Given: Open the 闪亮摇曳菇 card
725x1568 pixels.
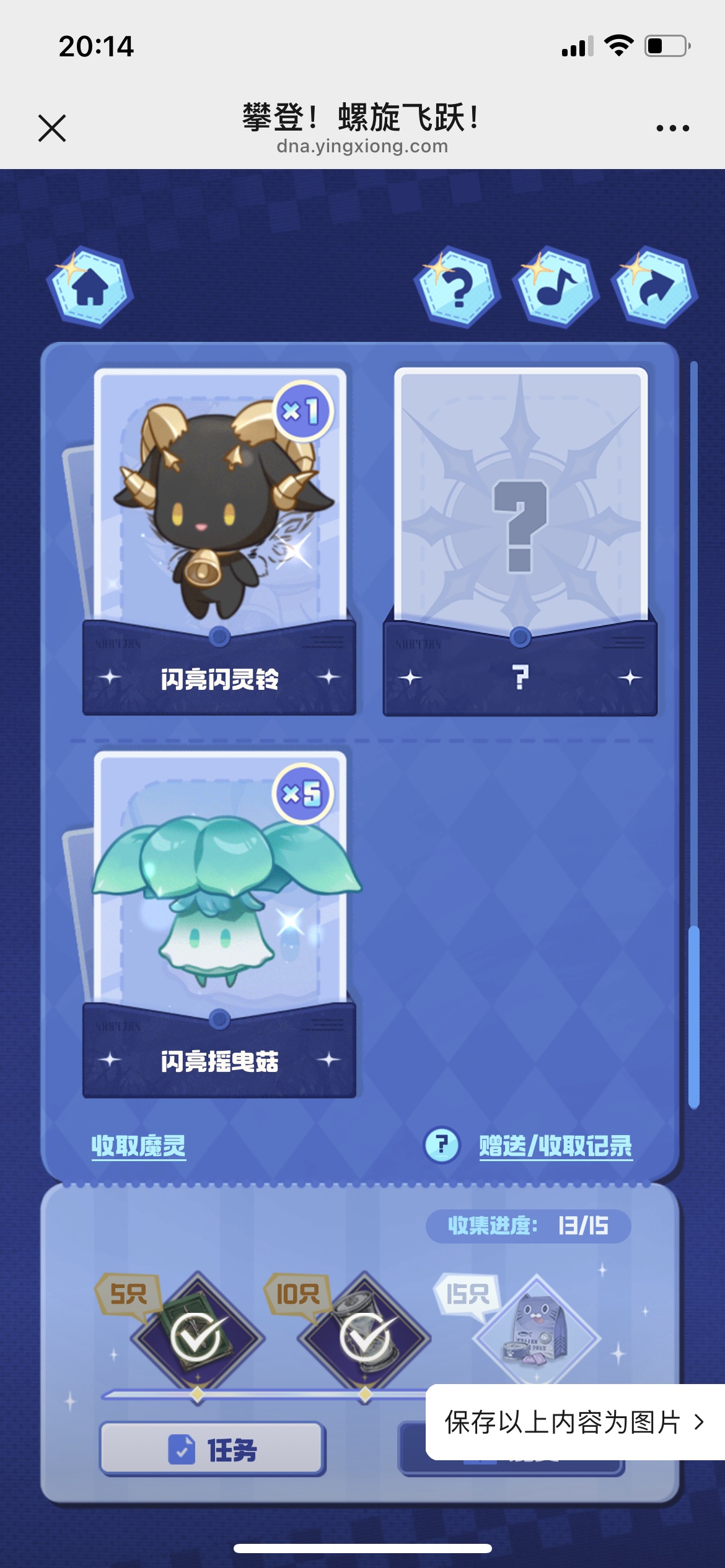Looking at the screenshot, I should tap(219, 923).
